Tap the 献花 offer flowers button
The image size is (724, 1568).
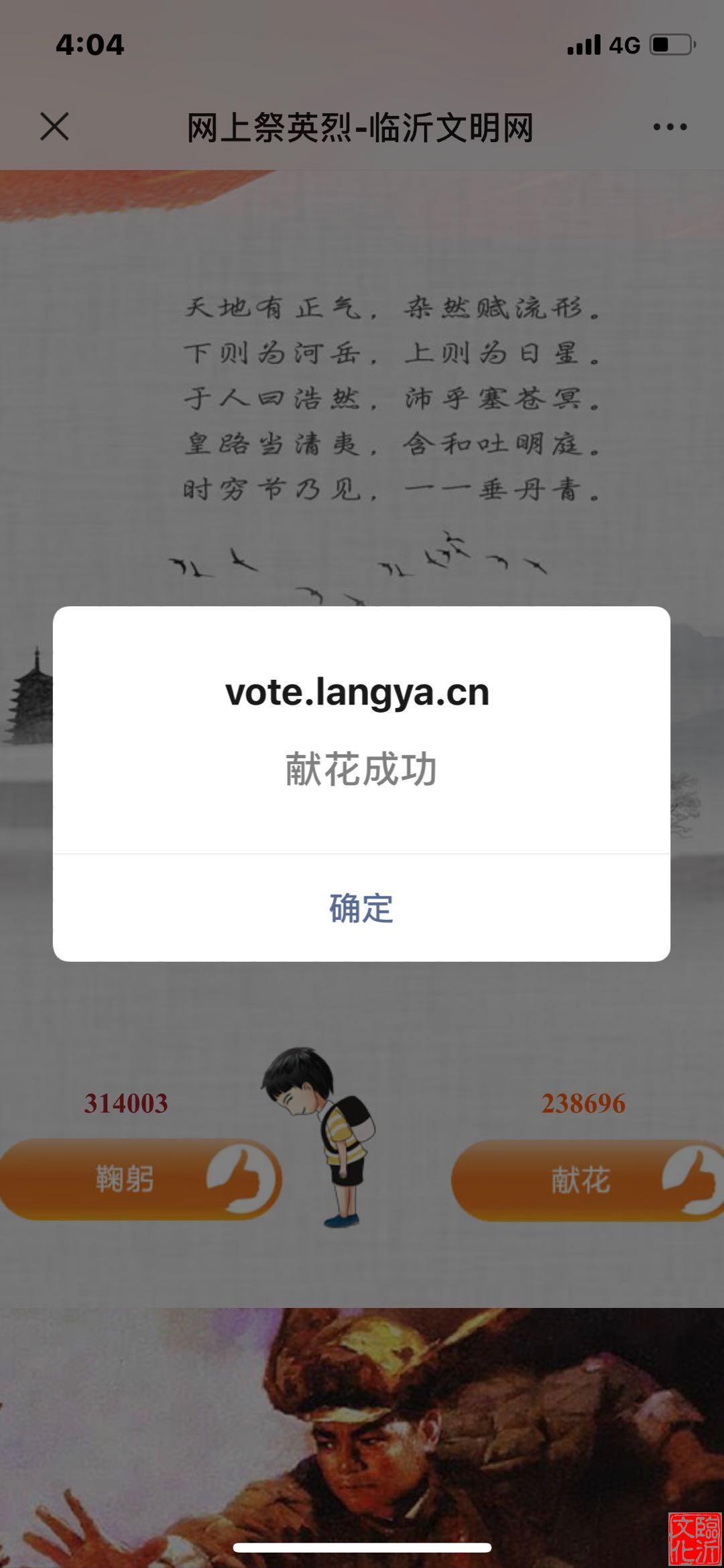(x=586, y=1180)
